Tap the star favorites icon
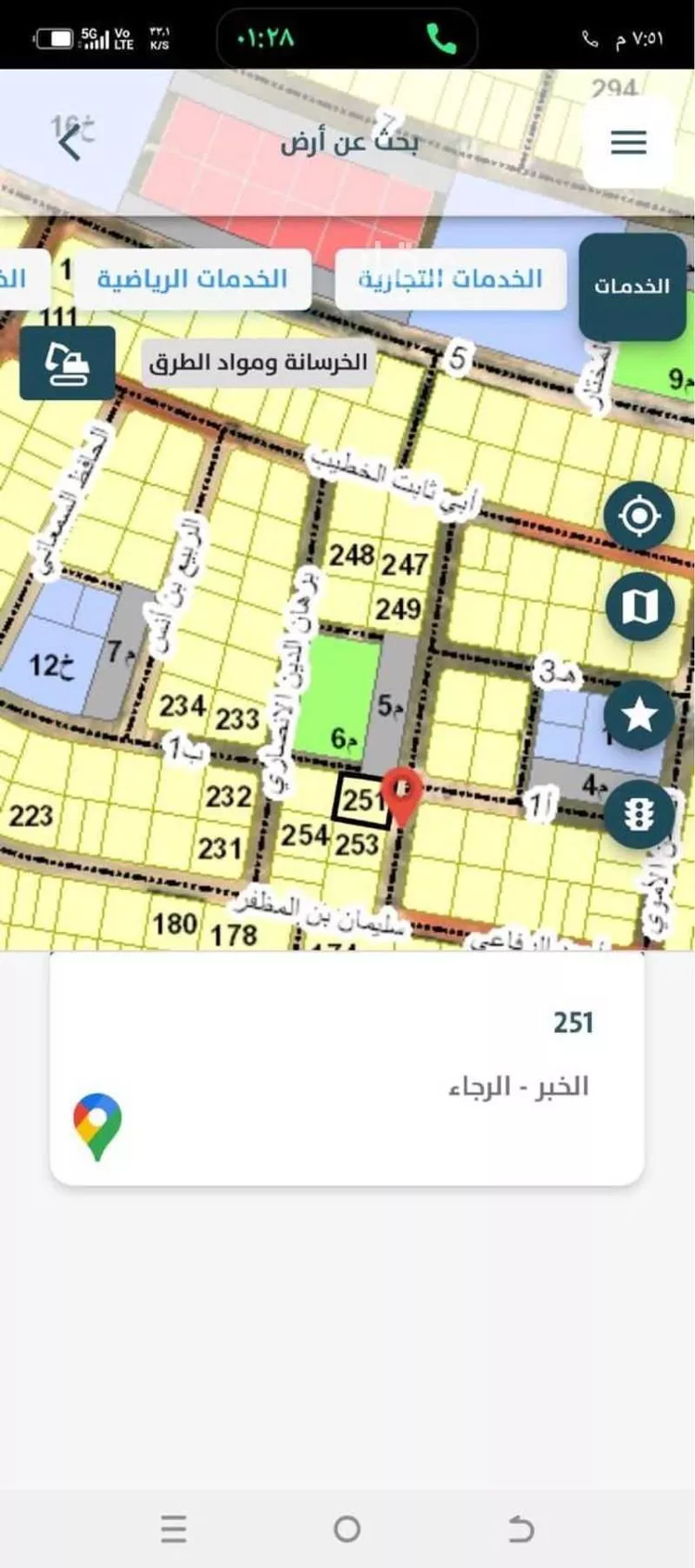This screenshot has width=695, height=1568. pyautogui.click(x=638, y=714)
